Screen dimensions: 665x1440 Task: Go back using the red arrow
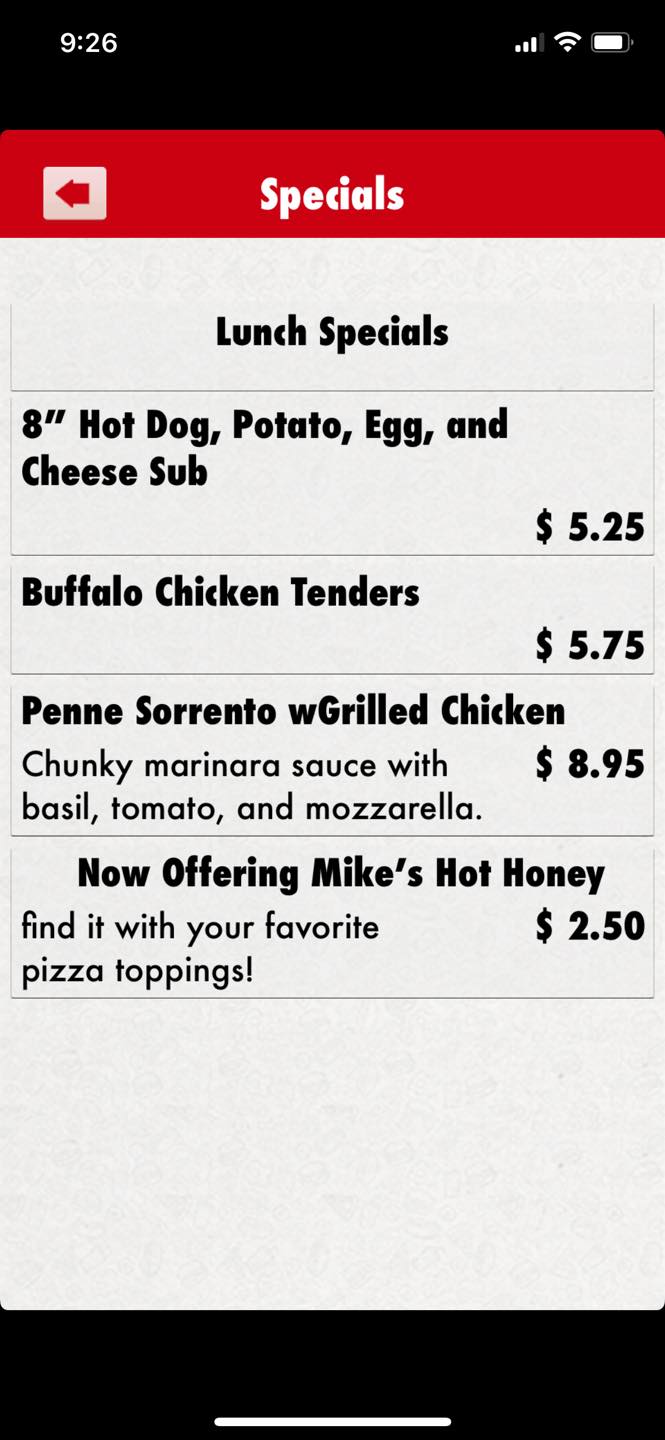tap(74, 193)
